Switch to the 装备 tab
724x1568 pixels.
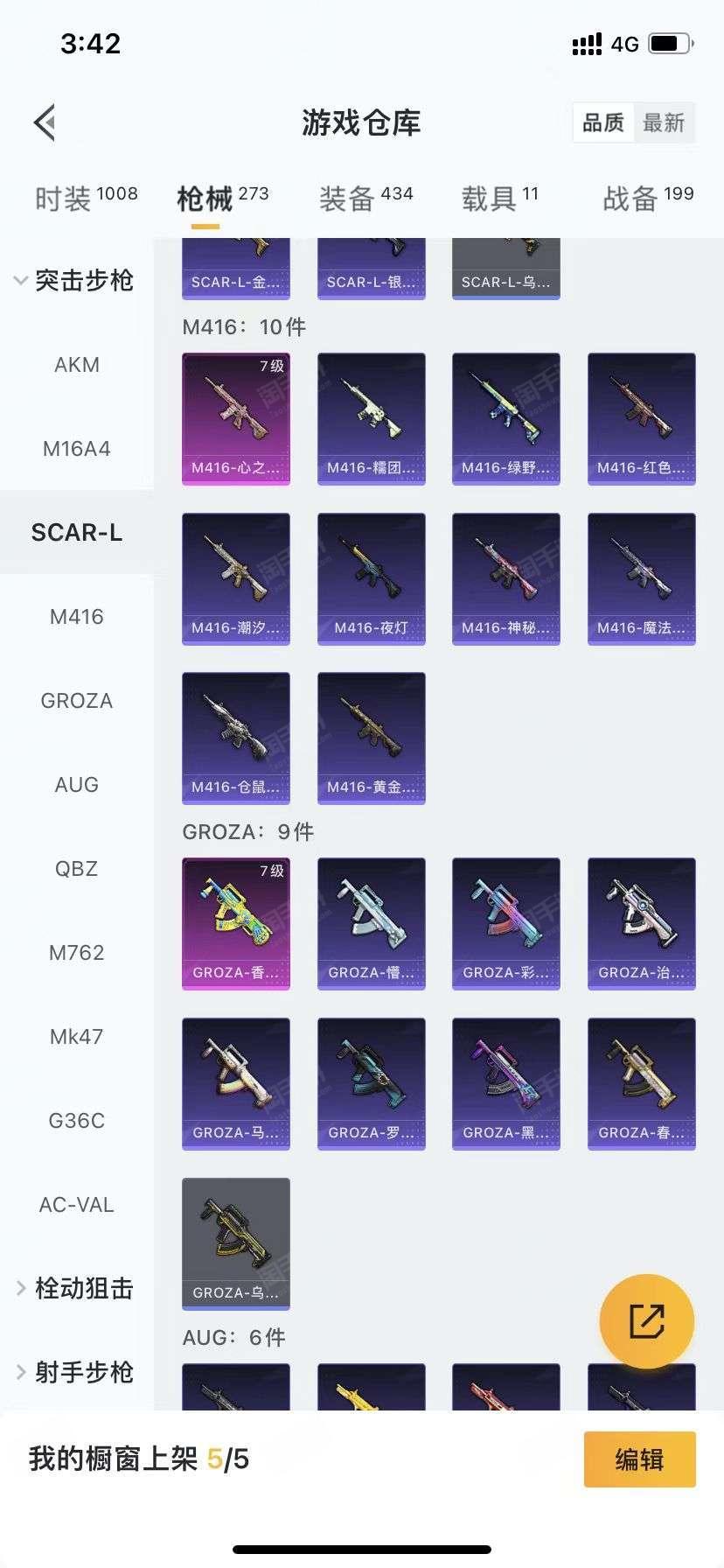(365, 198)
